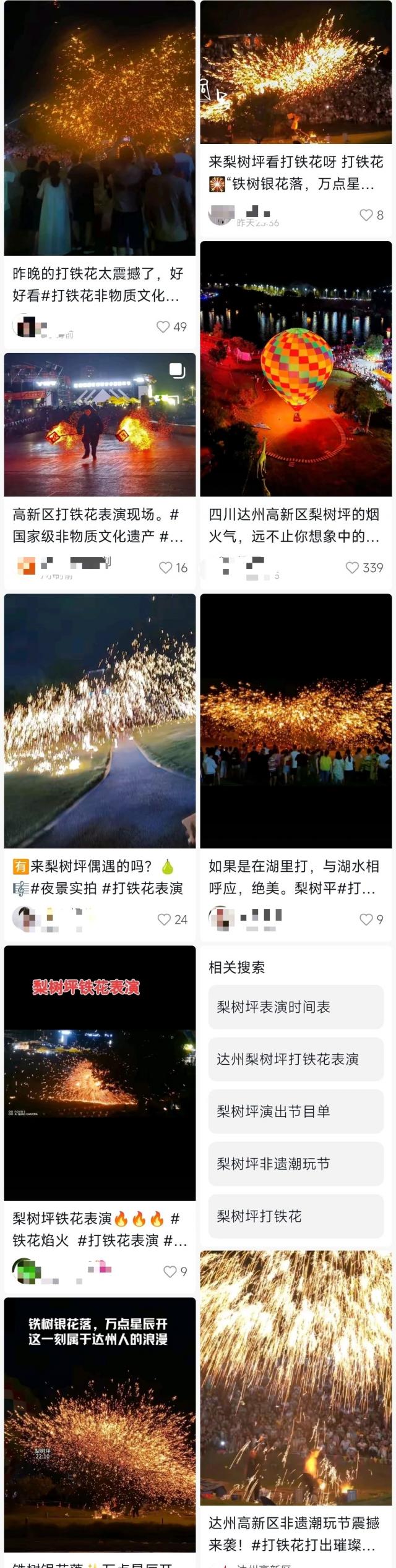Image resolution: width=396 pixels, height=1568 pixels.
Task: Open the post '梨树坪铁花表演🔥🔥🔥'
Action: [x=100, y=1073]
